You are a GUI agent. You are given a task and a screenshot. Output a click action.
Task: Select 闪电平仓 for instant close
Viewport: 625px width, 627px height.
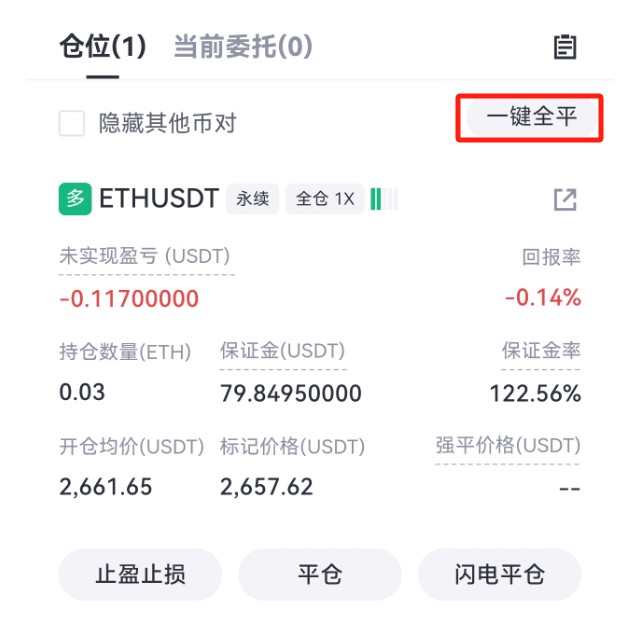[499, 575]
